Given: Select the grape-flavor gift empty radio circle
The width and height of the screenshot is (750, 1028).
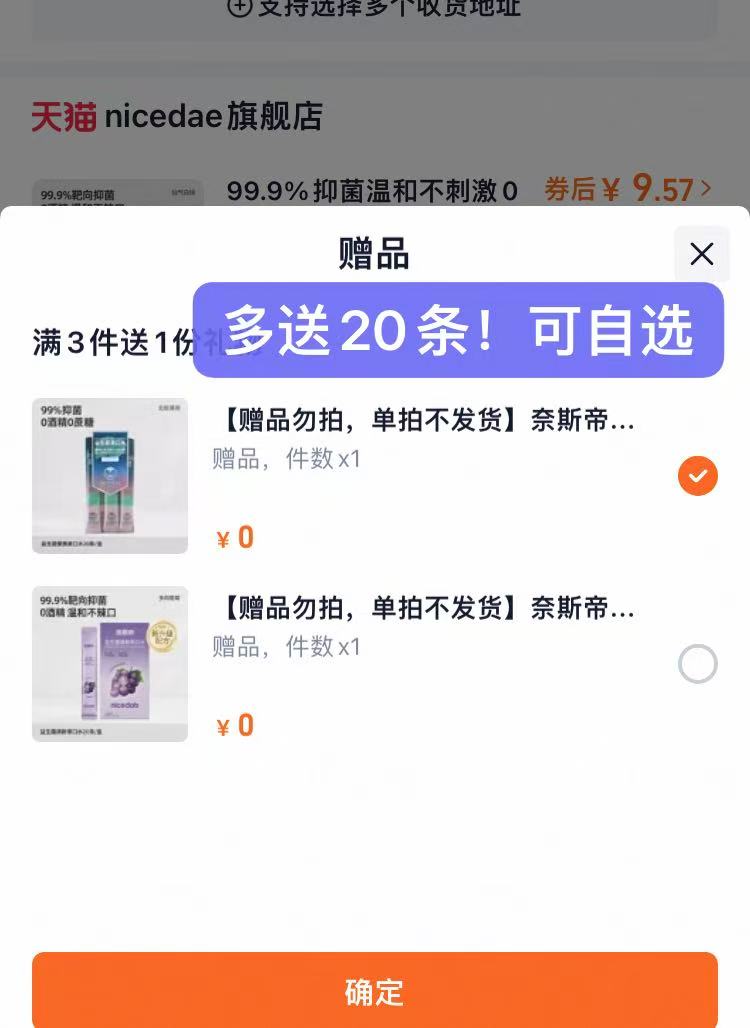Looking at the screenshot, I should click(697, 663).
